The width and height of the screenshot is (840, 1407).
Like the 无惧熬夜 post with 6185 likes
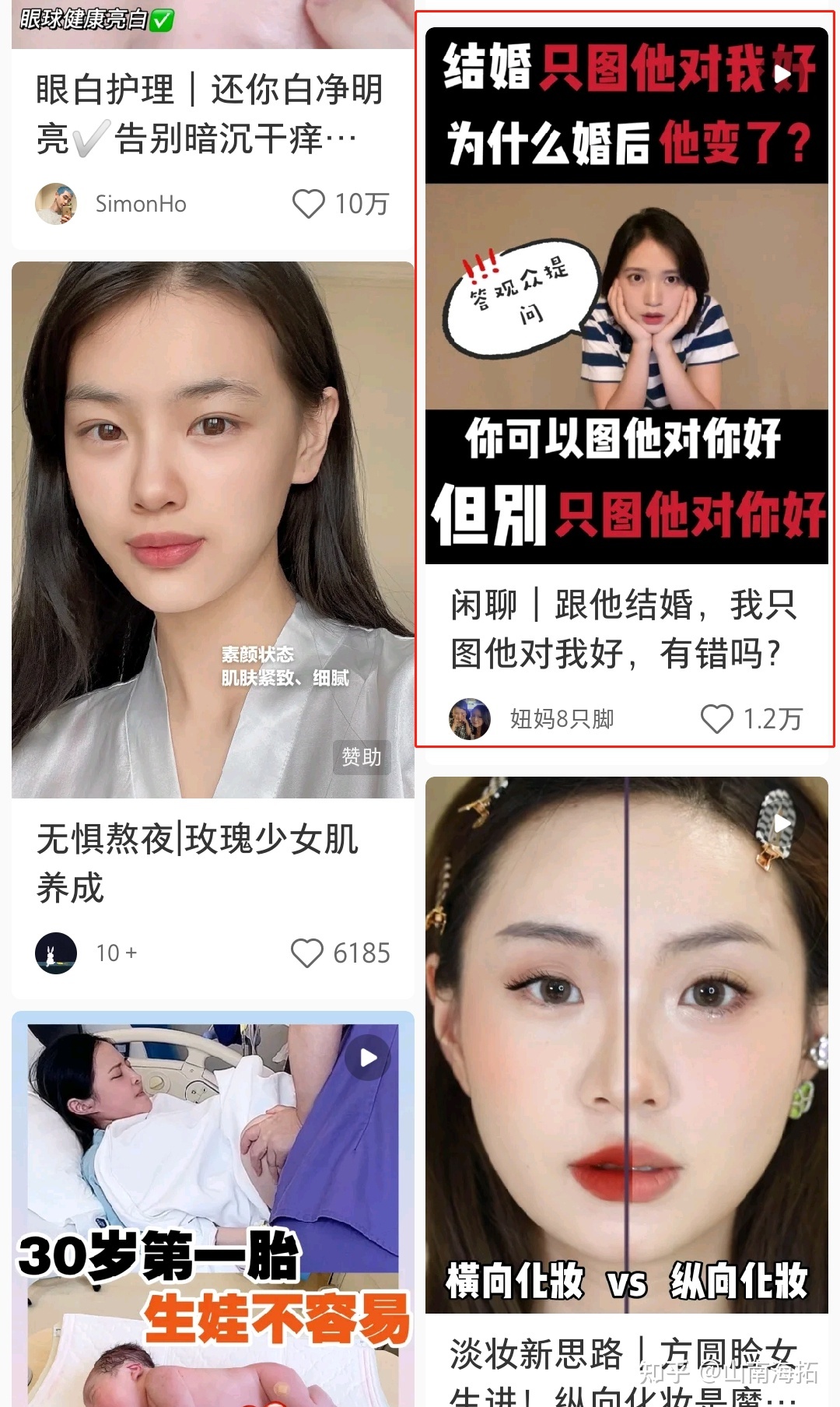tap(306, 953)
